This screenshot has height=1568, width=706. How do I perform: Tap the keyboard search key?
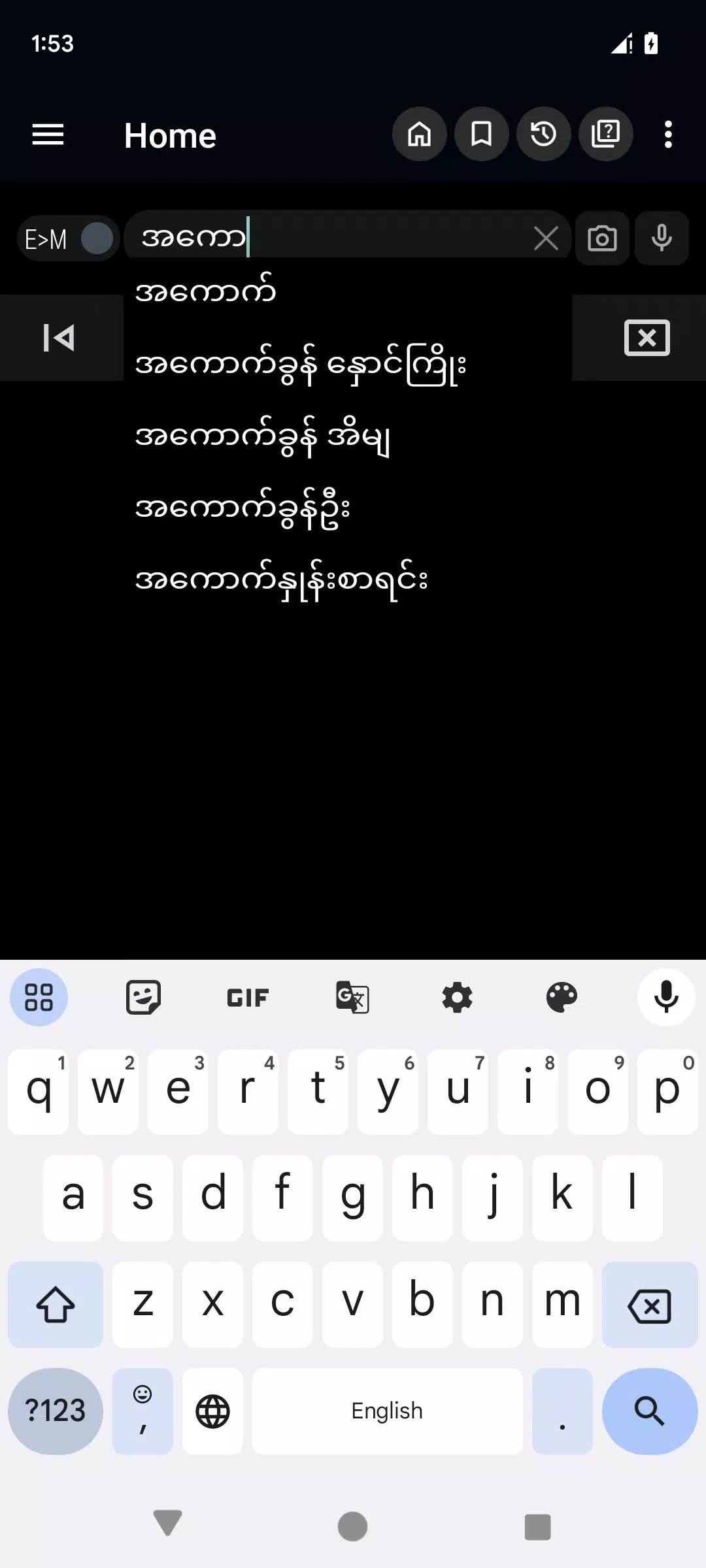[649, 1411]
